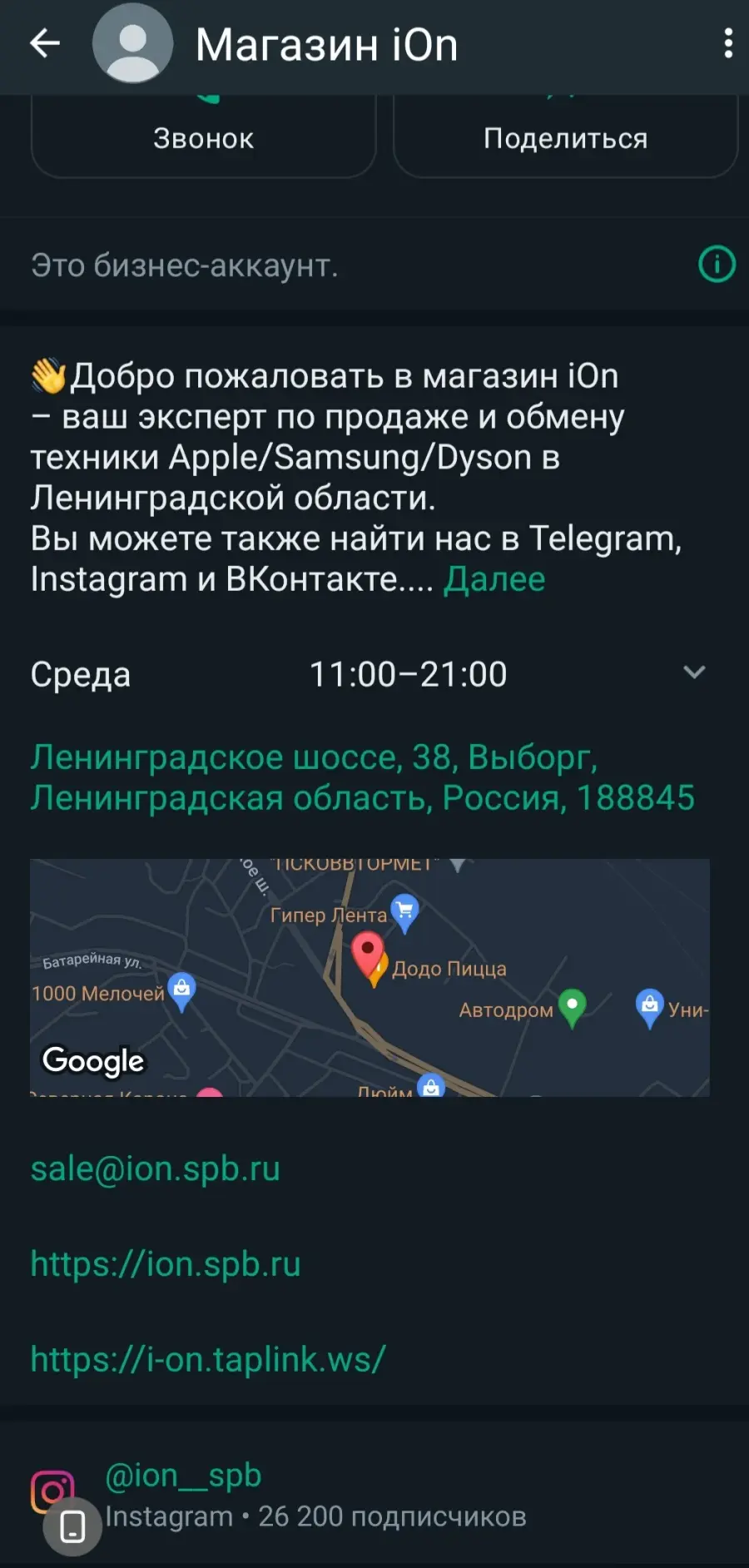The height and width of the screenshot is (1568, 749).
Task: Open the i-on.taplink.ws link
Action: pyautogui.click(x=208, y=1359)
